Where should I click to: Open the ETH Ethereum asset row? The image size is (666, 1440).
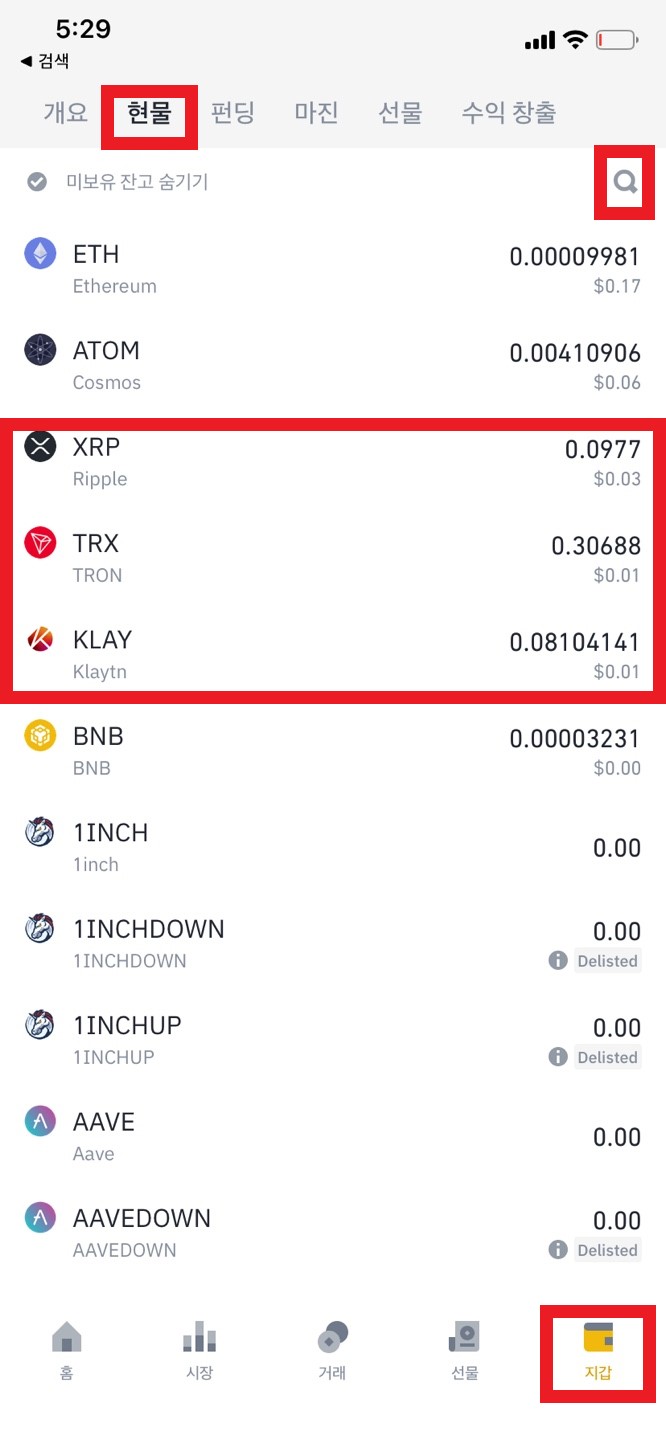coord(332,269)
